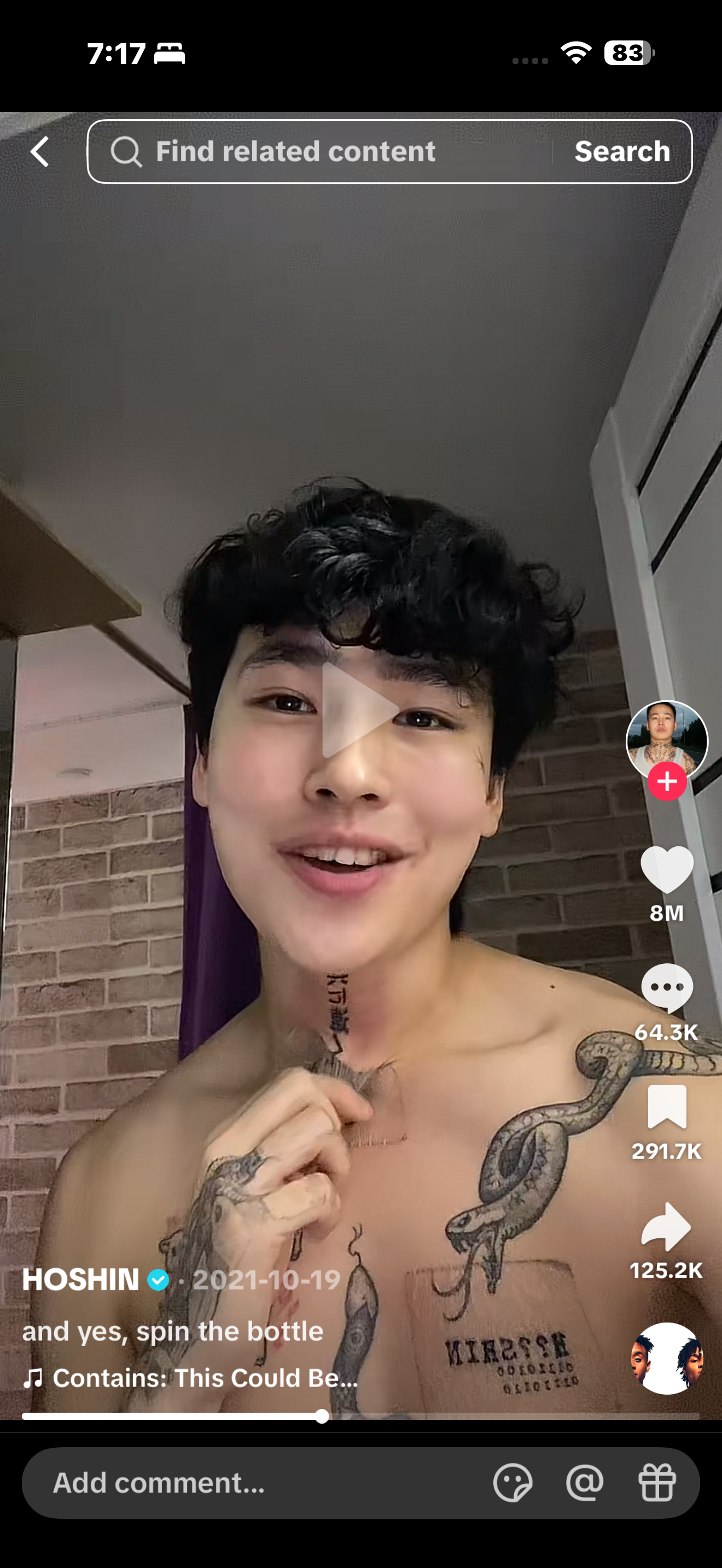Open the spinning sound disc
The image size is (722, 1568).
click(667, 1358)
